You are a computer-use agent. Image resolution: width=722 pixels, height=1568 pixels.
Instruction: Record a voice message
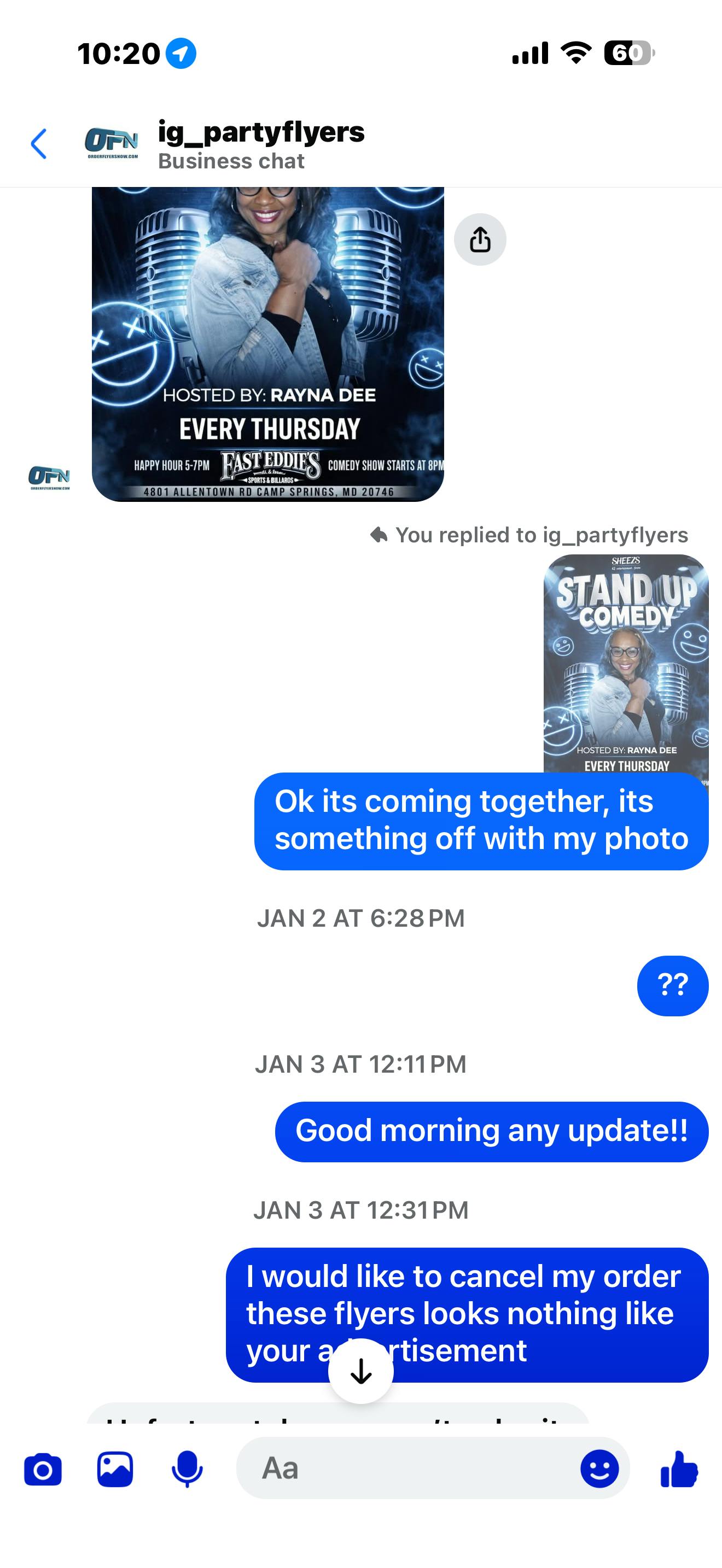tap(187, 1470)
